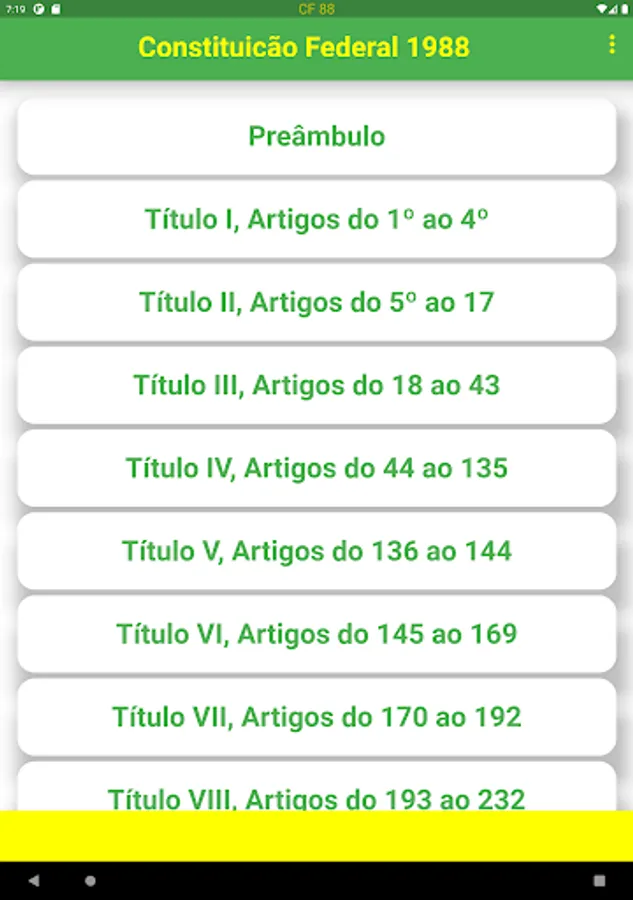633x900 pixels.
Task: View Título III, Artigos do 18 ao 43
Action: click(316, 385)
